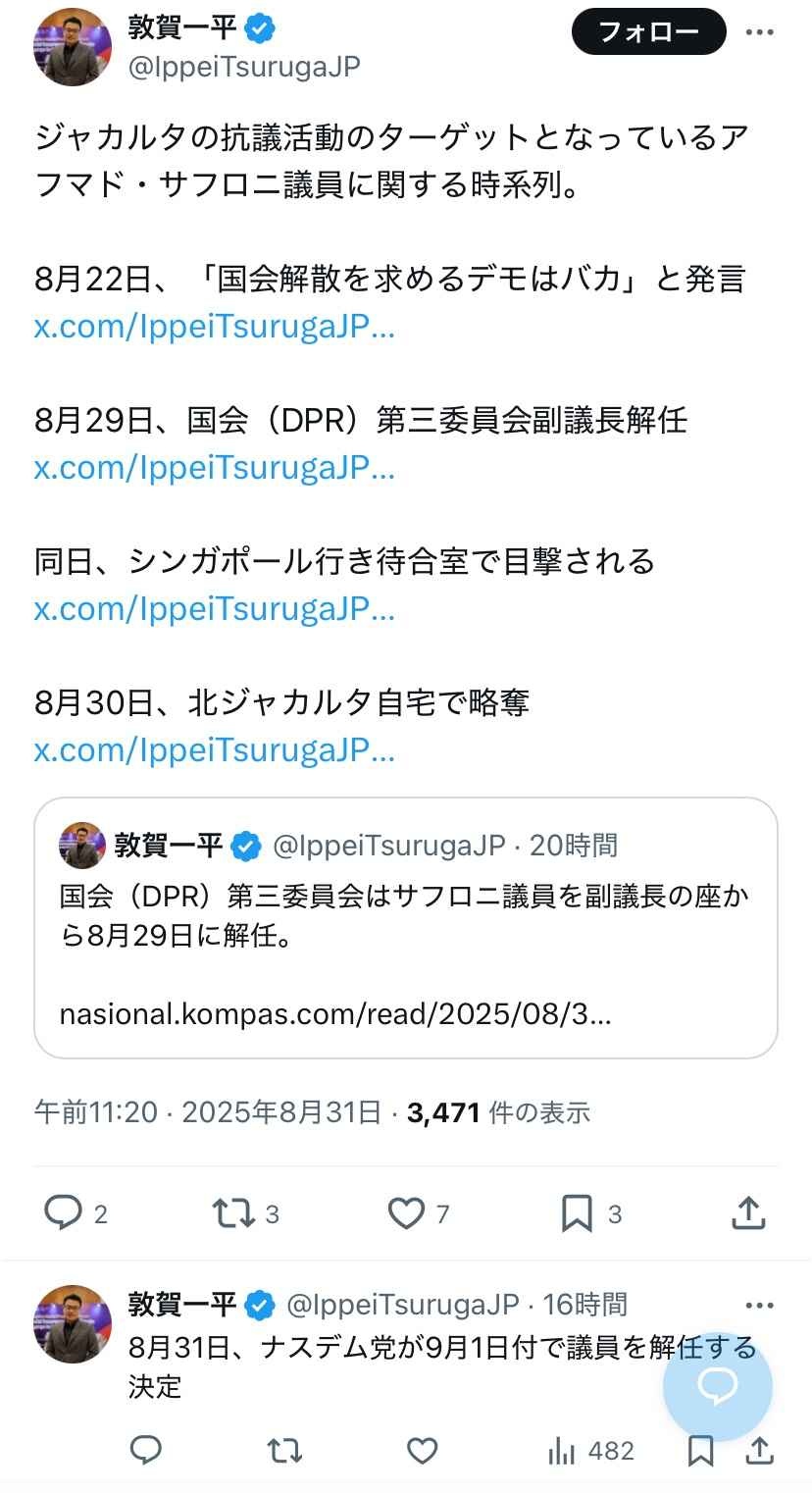Screen dimensions: 812x1493
Task: Share the main post
Action: click(749, 1213)
